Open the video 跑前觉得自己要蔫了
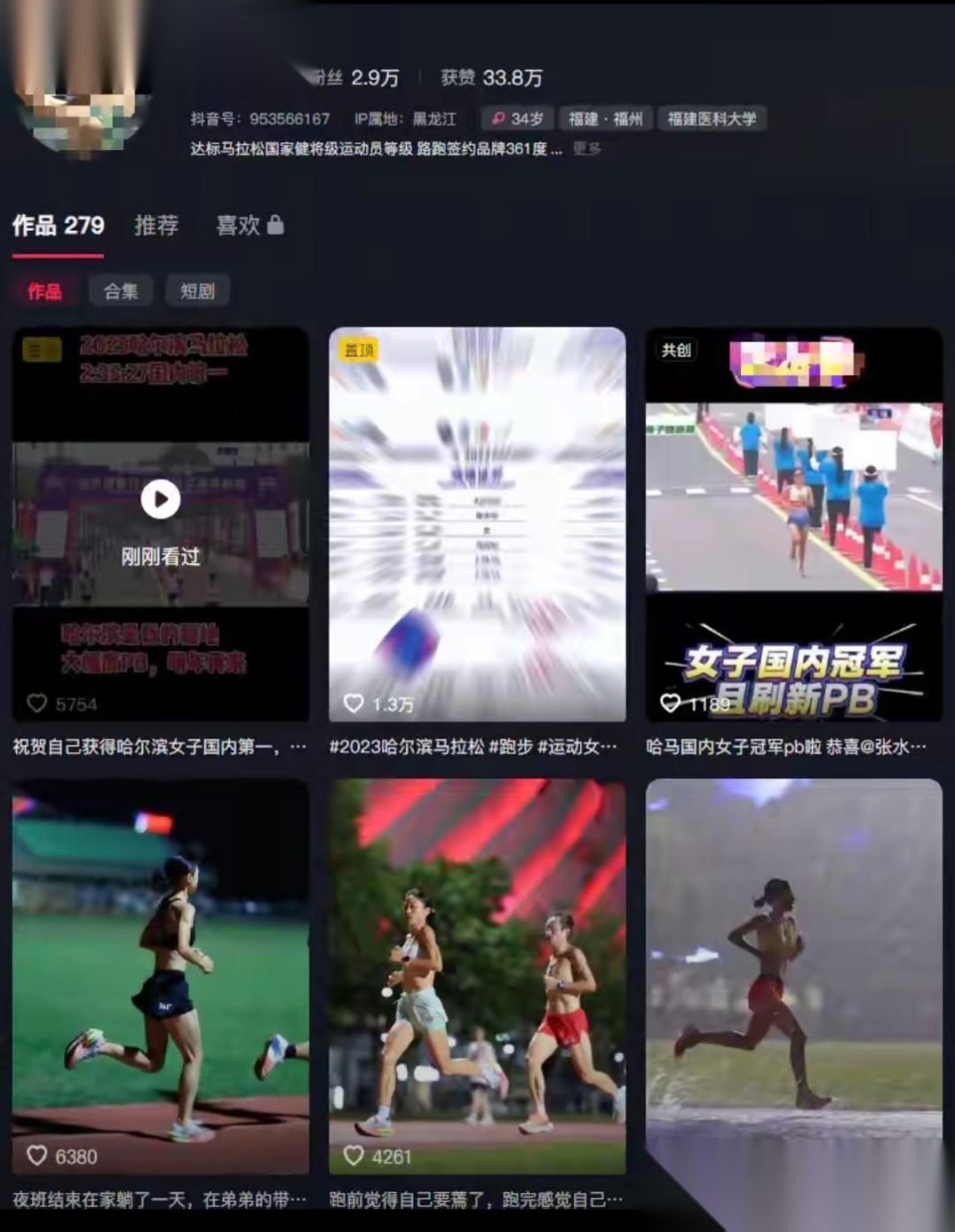This screenshot has height=1232, width=955. [x=477, y=977]
